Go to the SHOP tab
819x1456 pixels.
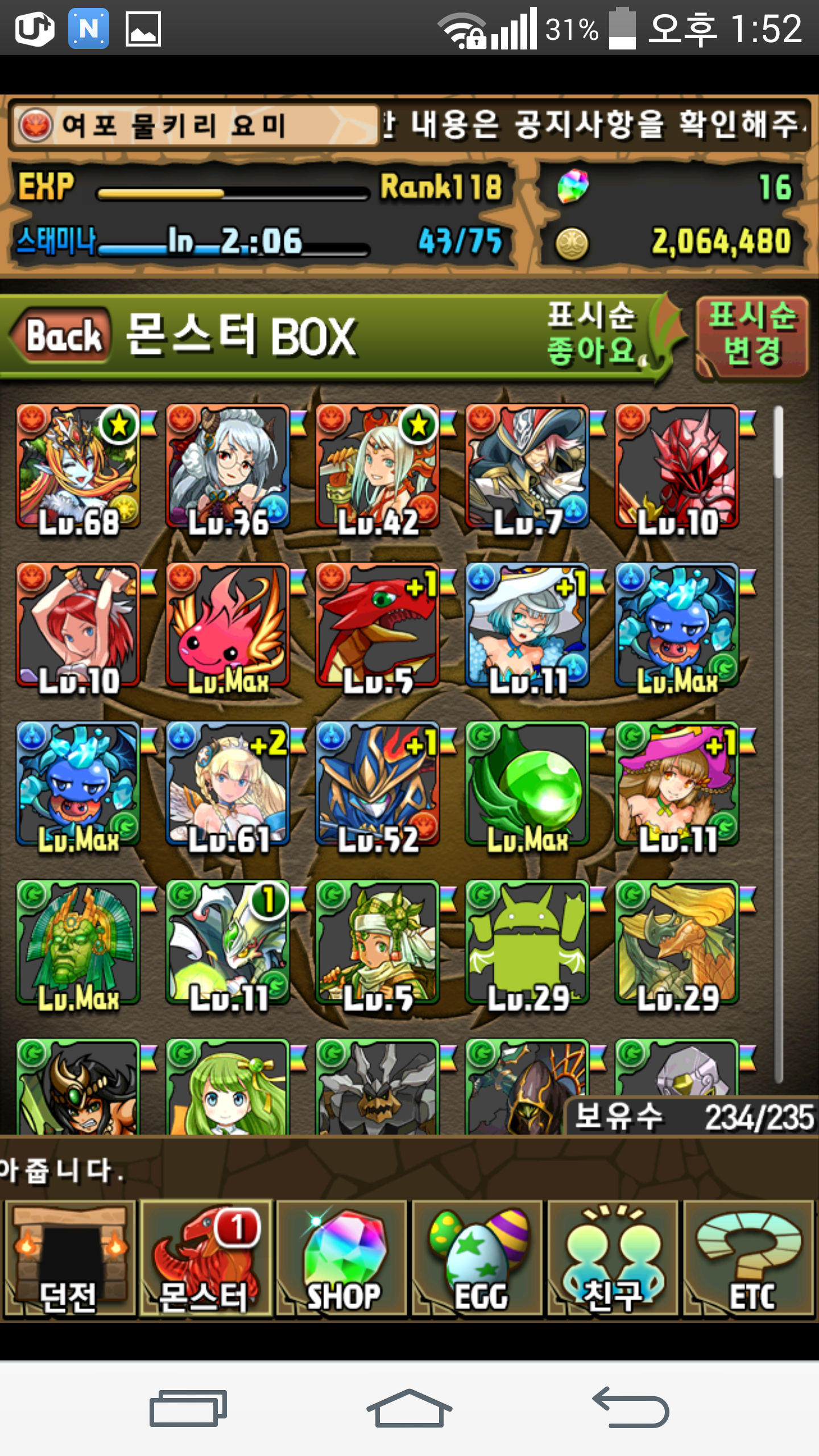pos(342,1258)
